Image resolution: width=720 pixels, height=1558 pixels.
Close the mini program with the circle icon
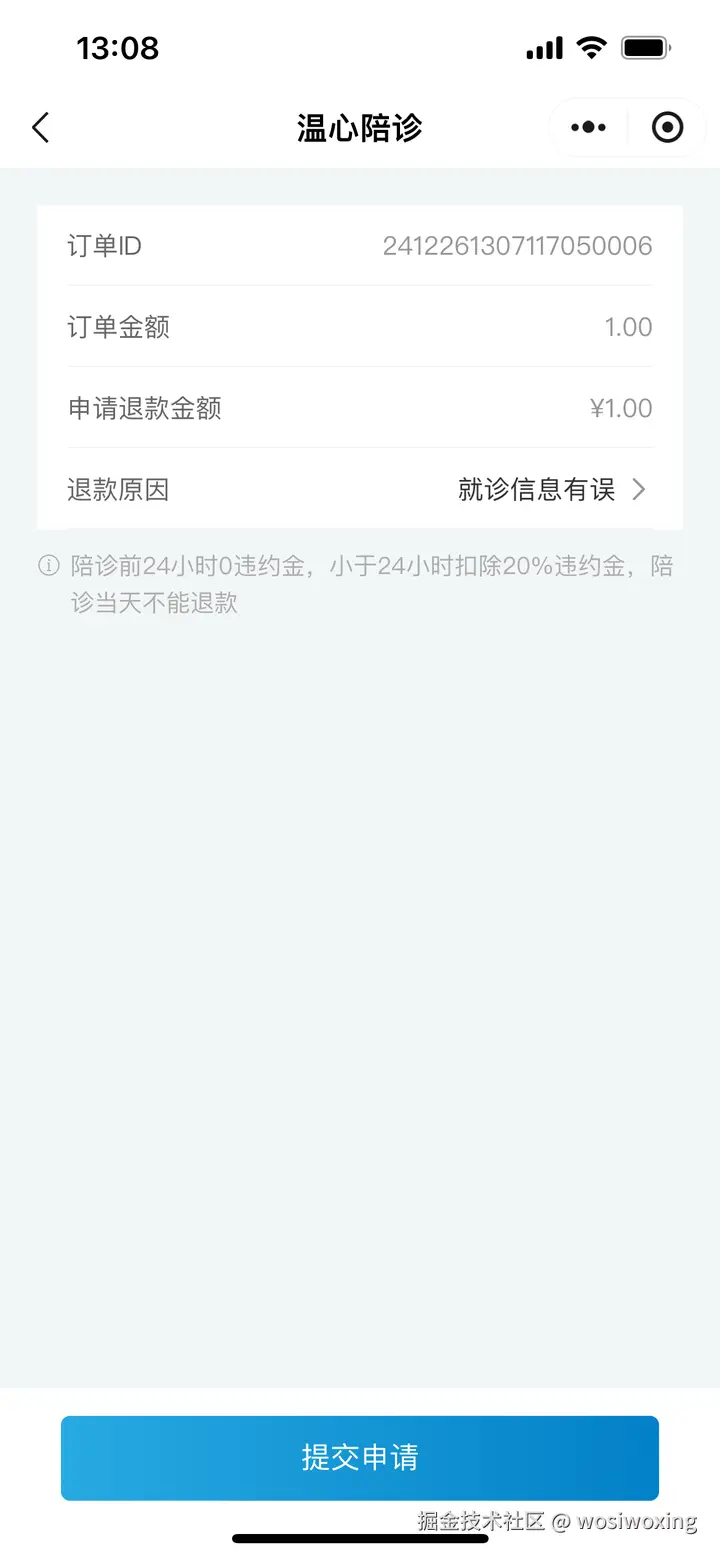pyautogui.click(x=667, y=128)
